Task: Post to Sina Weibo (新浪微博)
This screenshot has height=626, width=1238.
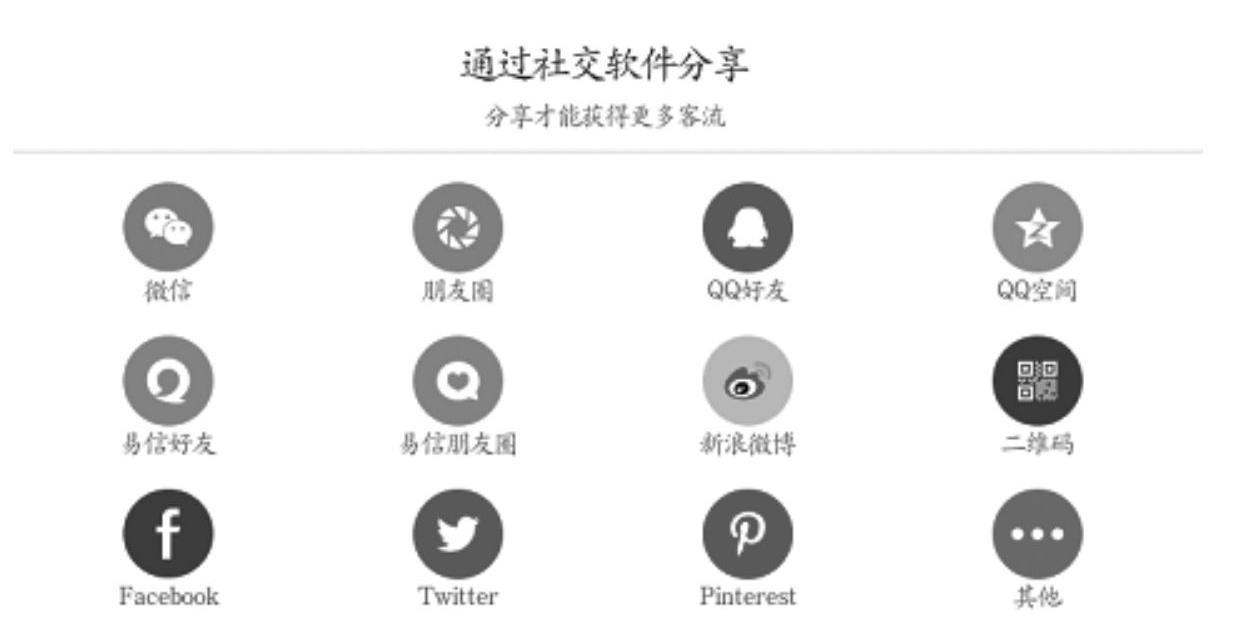Action: tap(748, 381)
